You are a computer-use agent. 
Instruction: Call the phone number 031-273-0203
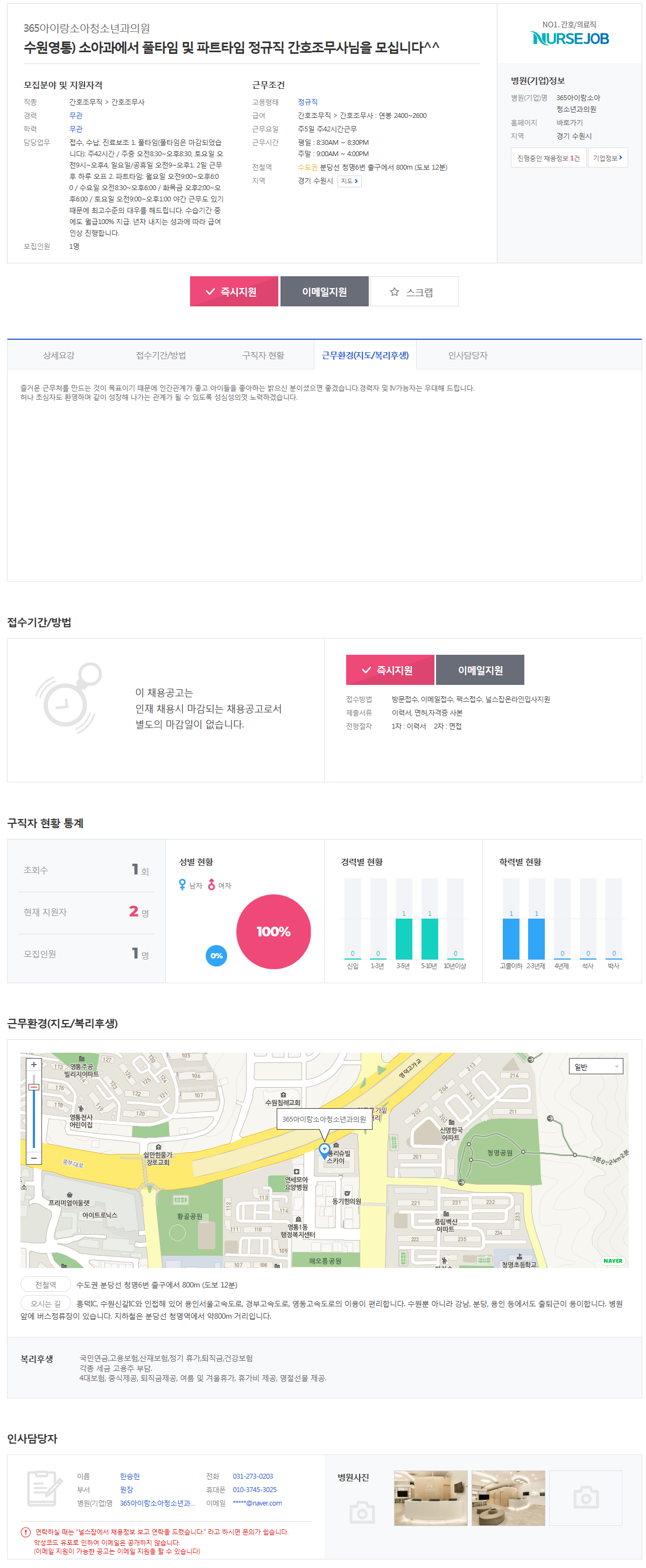pyautogui.click(x=252, y=1476)
